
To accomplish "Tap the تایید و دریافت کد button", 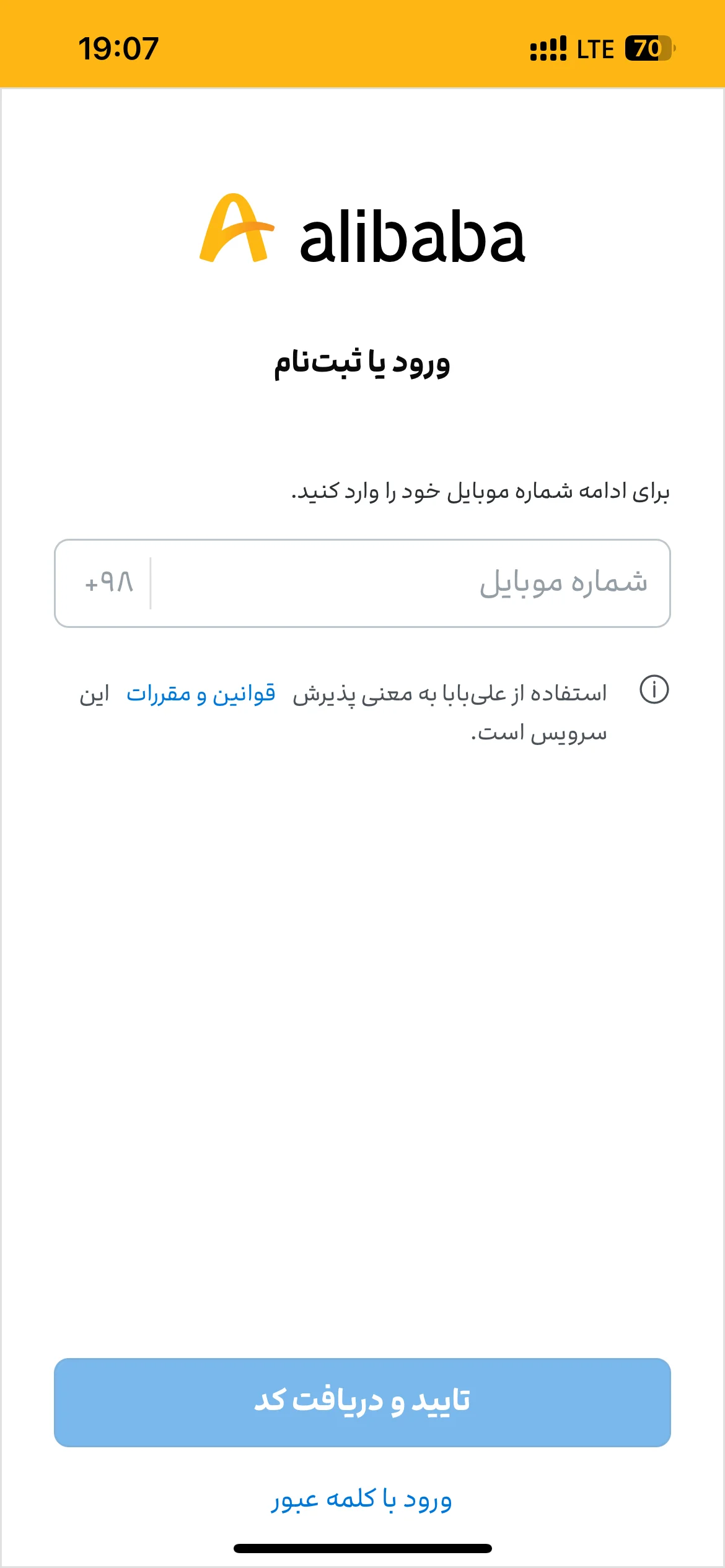I will [x=362, y=1402].
